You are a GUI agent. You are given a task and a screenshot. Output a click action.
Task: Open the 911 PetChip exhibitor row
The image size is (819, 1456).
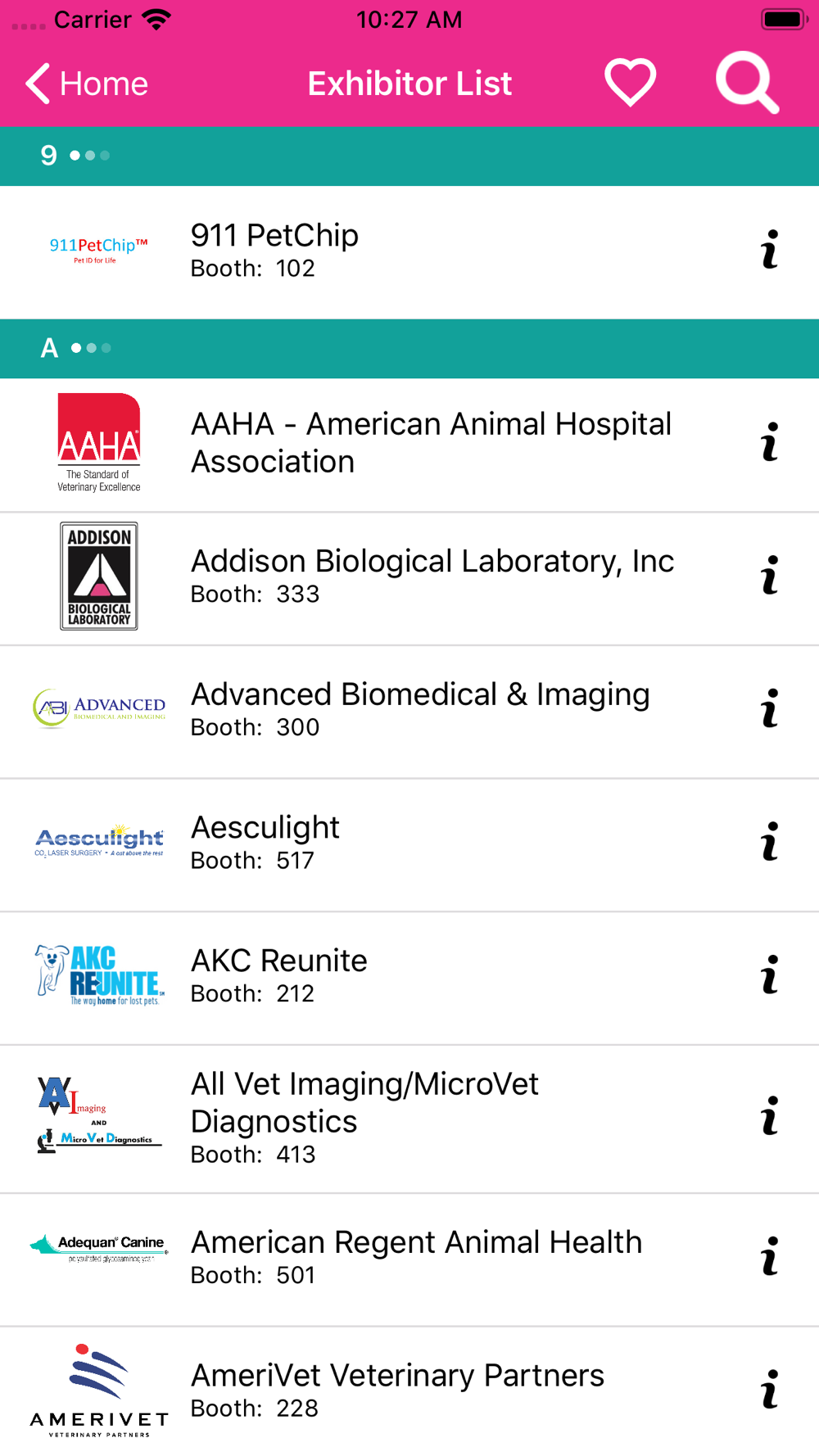pyautogui.click(x=409, y=252)
